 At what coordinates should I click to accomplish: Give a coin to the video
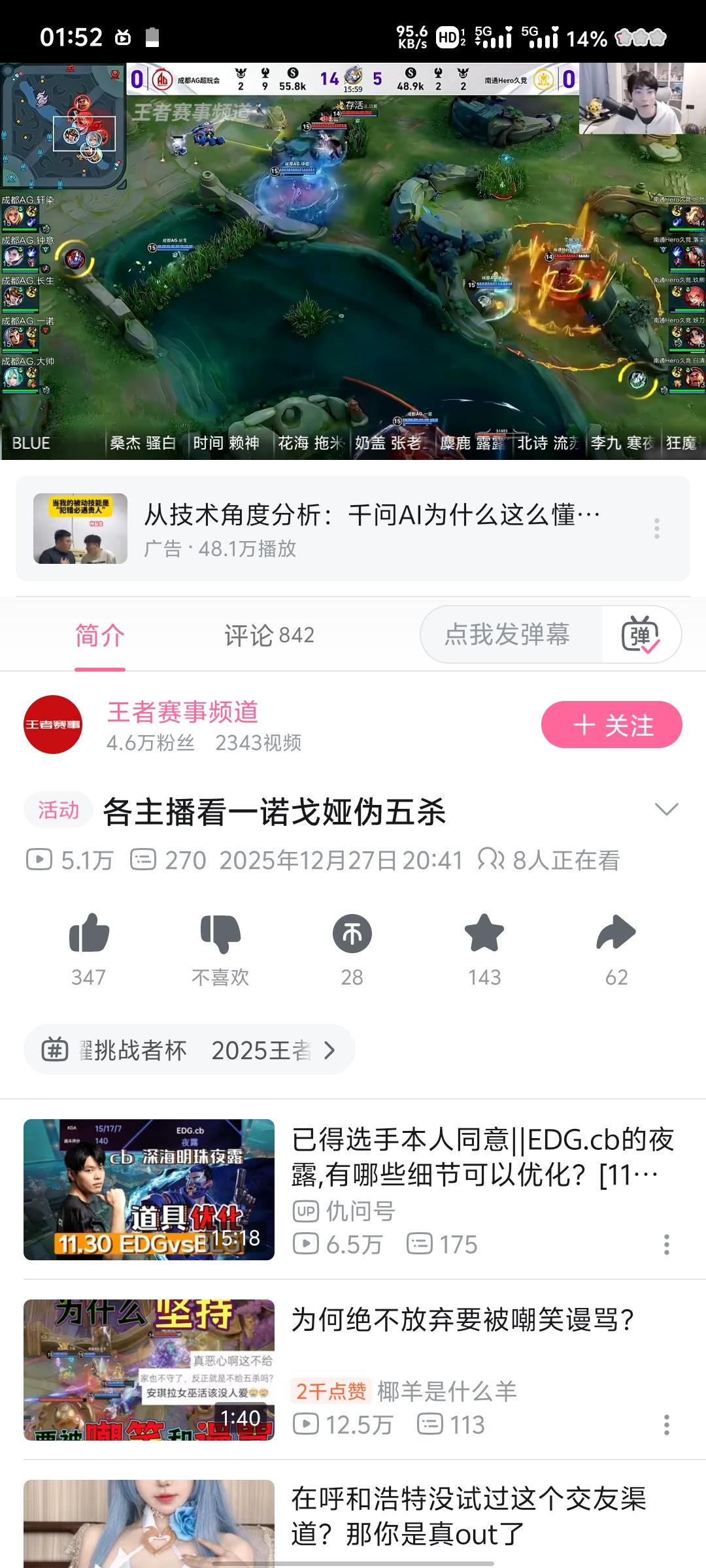[352, 934]
